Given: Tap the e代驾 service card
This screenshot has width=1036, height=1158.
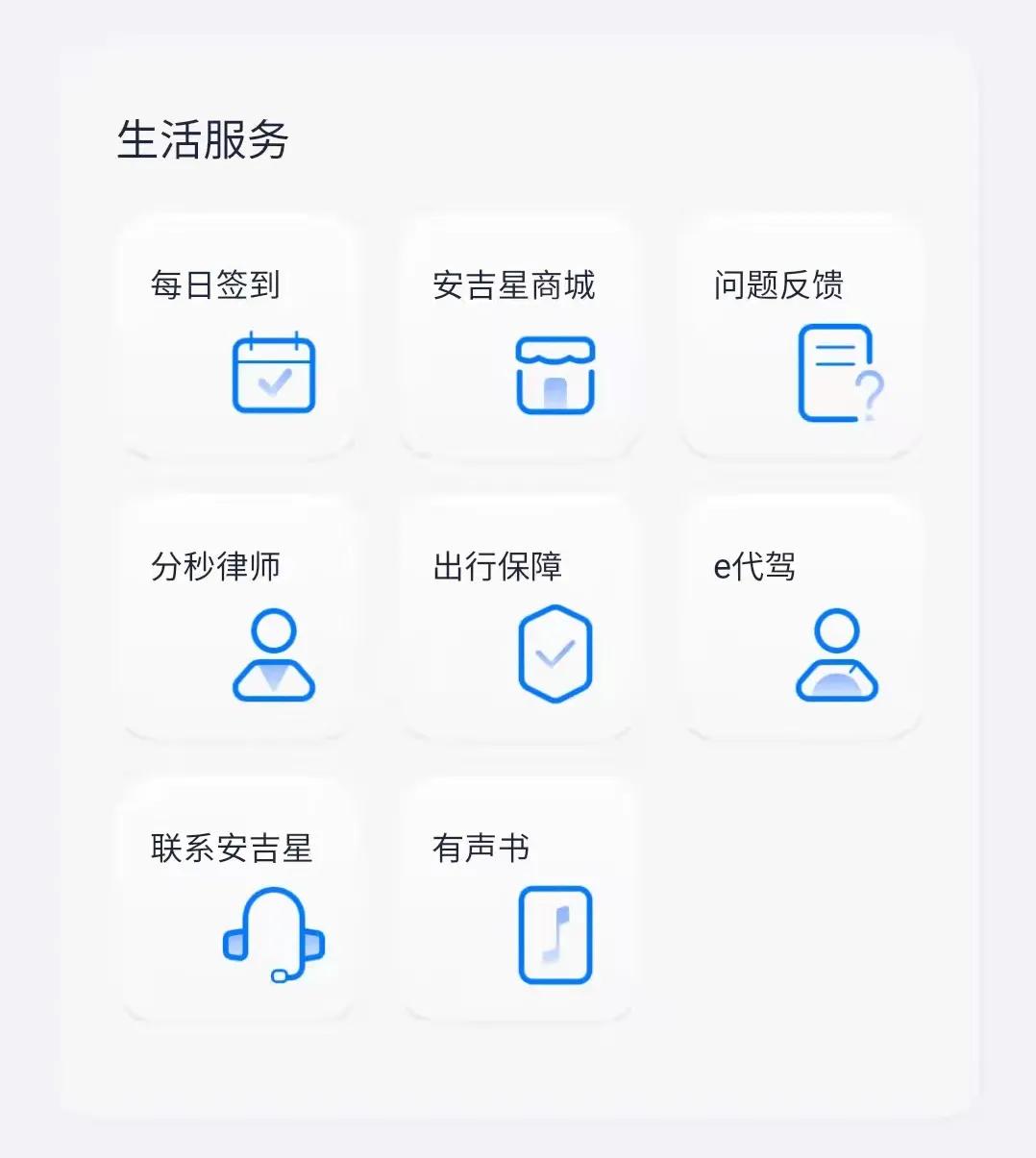Looking at the screenshot, I should [x=801, y=617].
